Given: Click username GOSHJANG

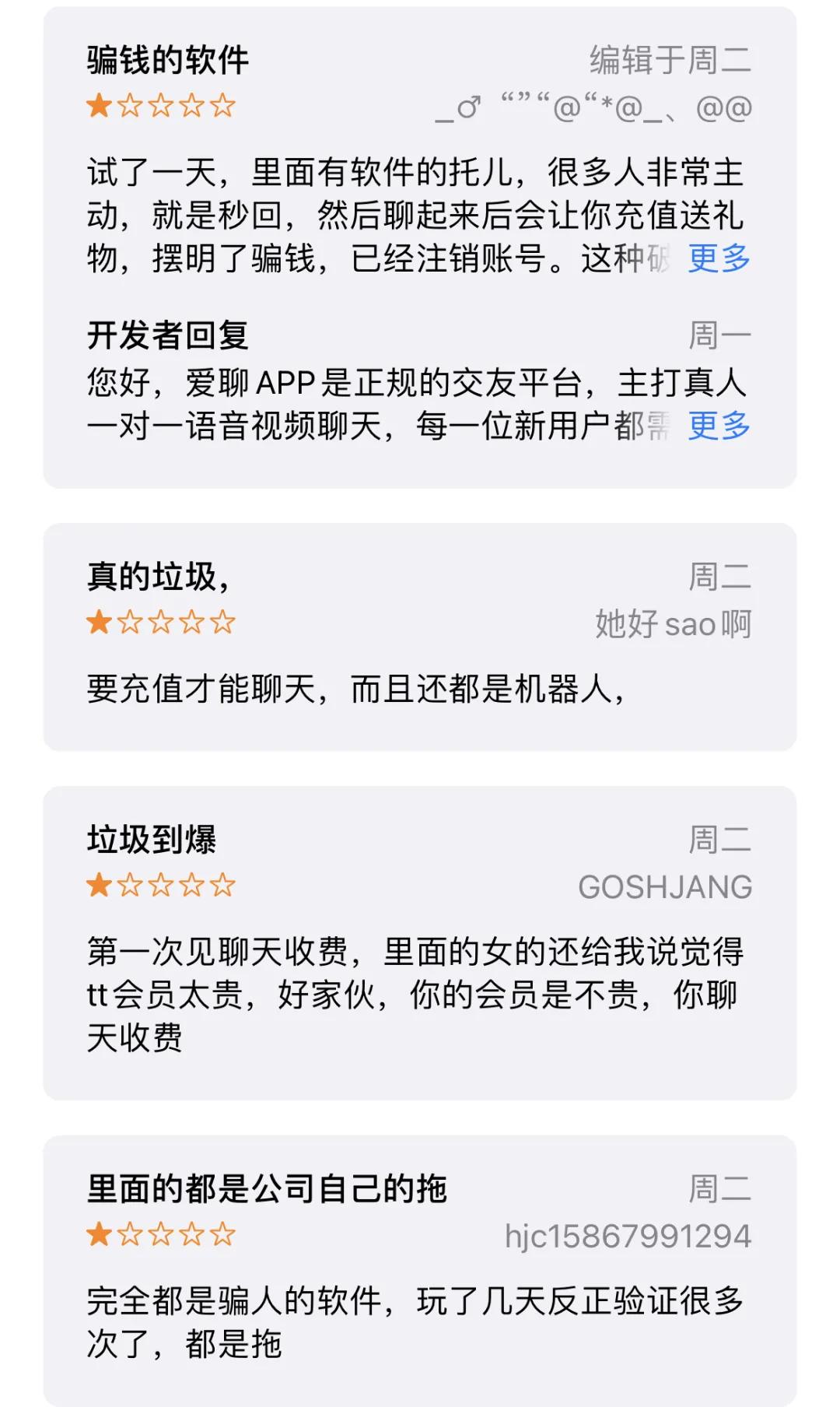Looking at the screenshot, I should tap(665, 886).
